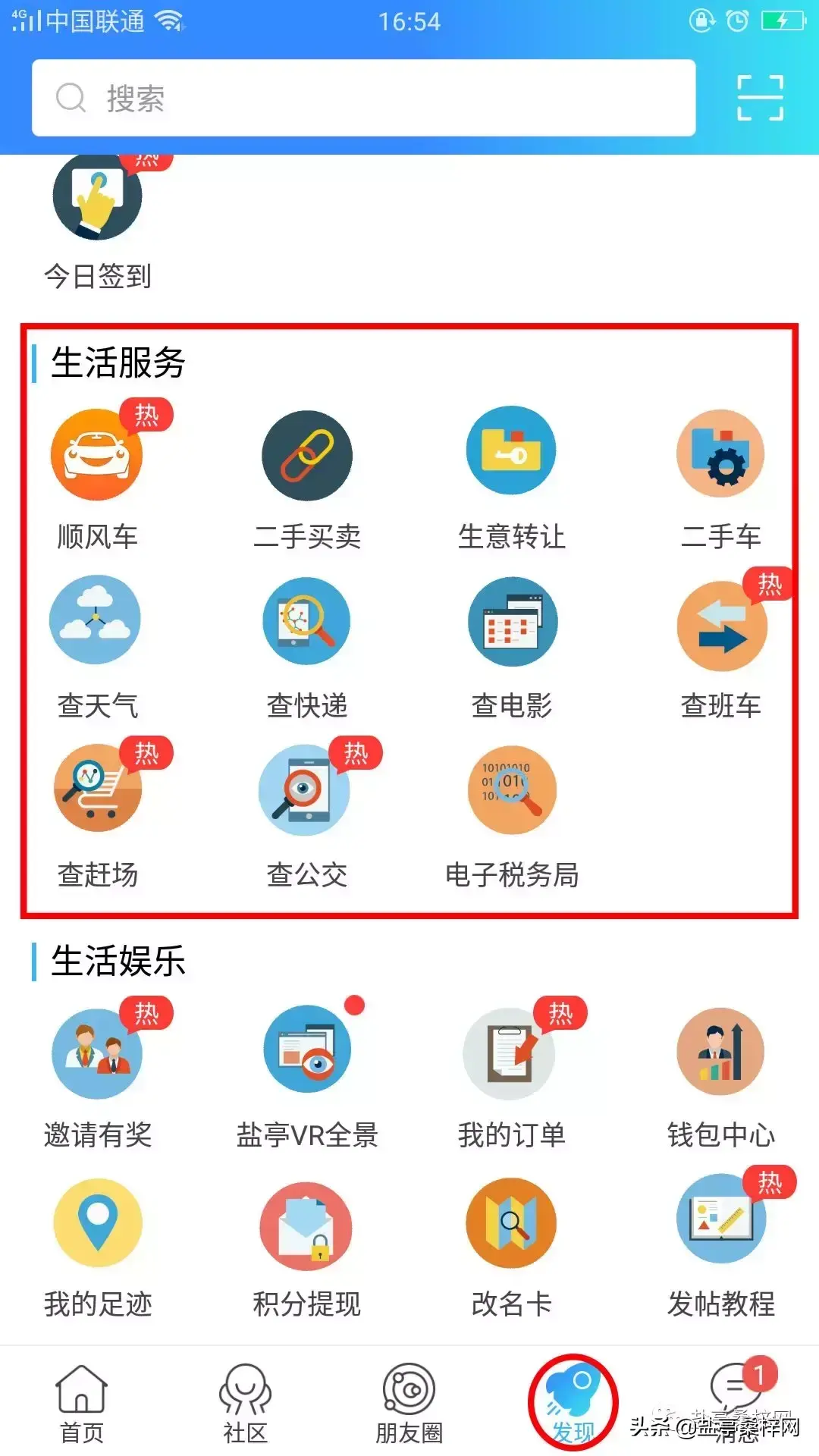Tap the 搜索 search box
The width and height of the screenshot is (819, 1456).
pos(364,98)
